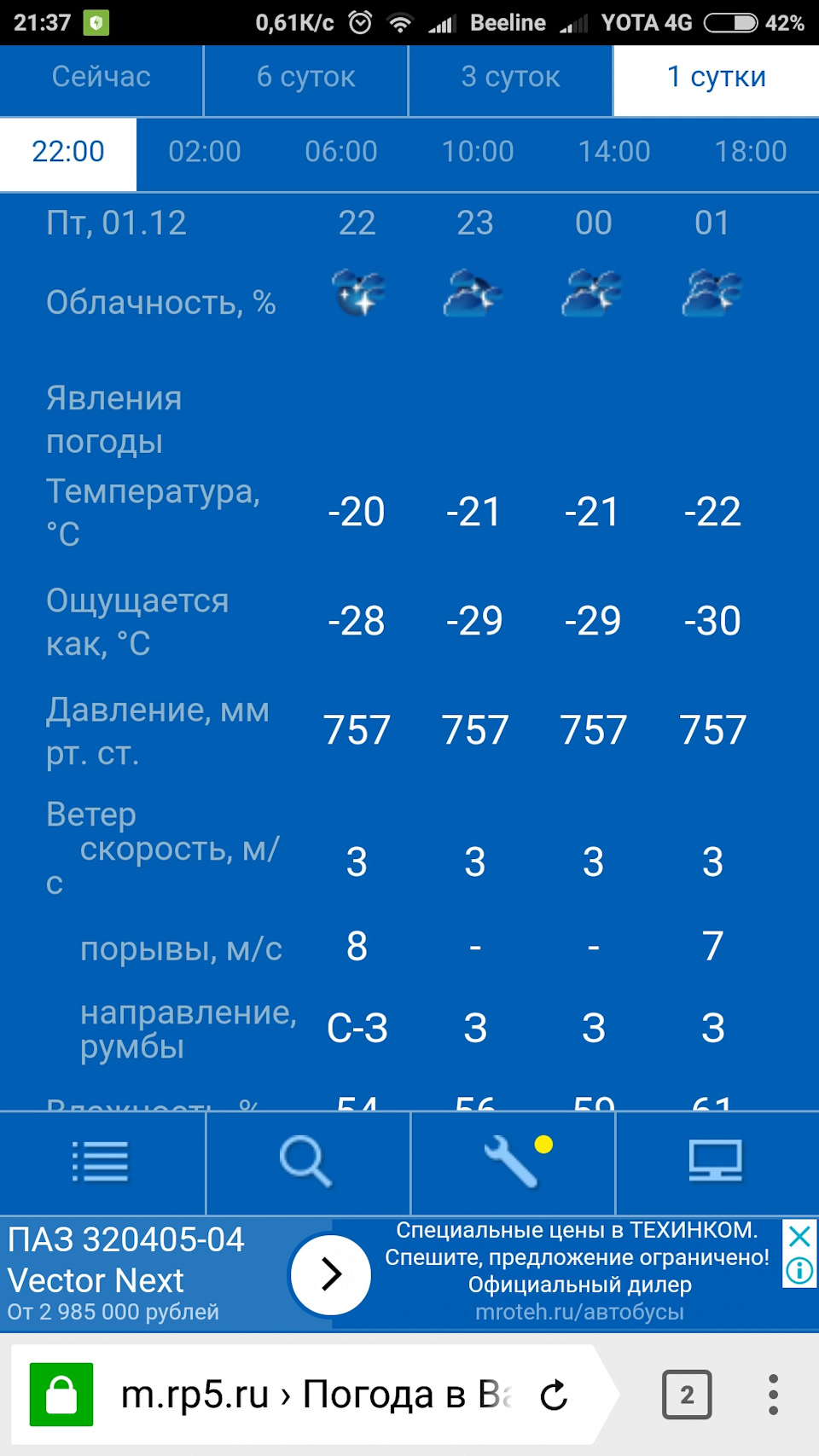The width and height of the screenshot is (819, 1456).
Task: Open the browser tabs switcher
Action: 687,1395
